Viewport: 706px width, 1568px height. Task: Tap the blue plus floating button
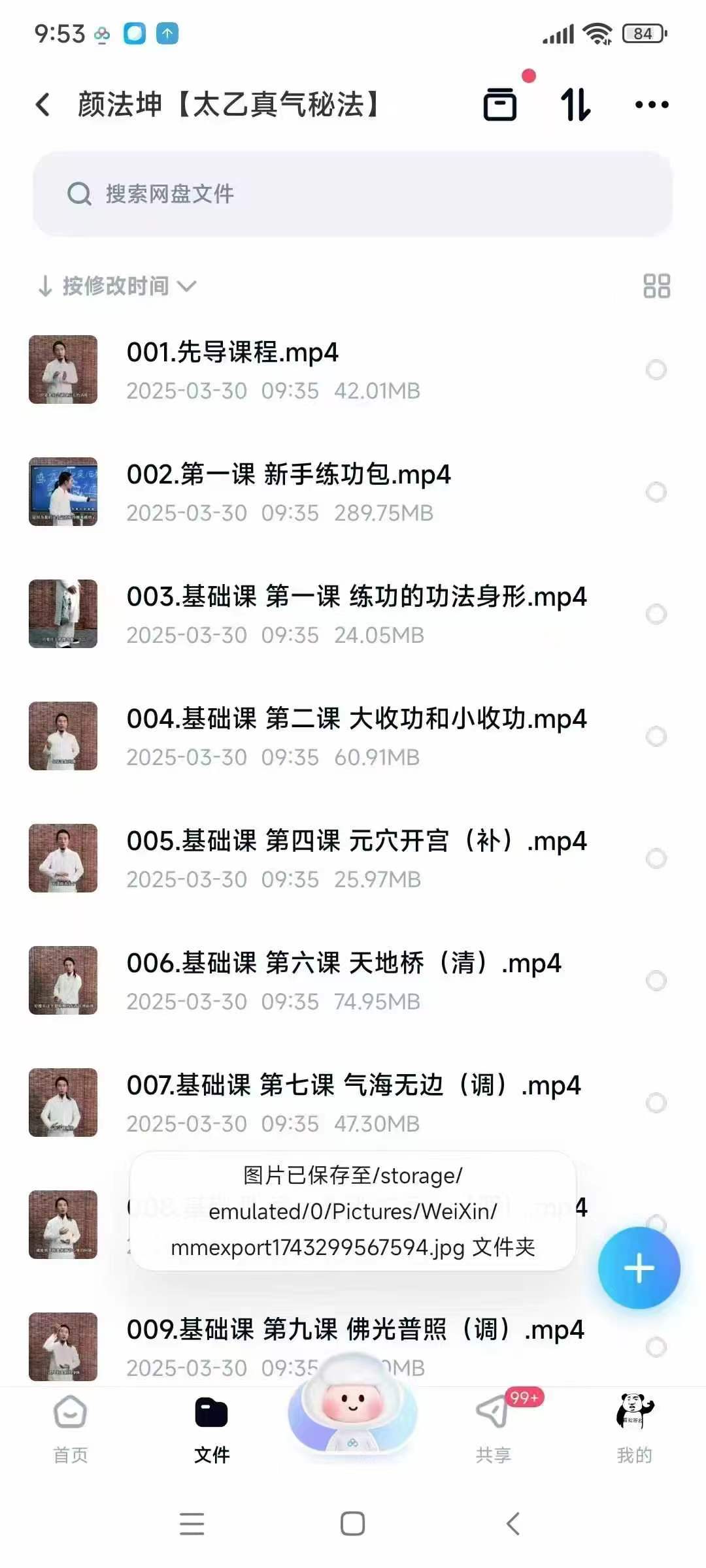click(x=639, y=1268)
